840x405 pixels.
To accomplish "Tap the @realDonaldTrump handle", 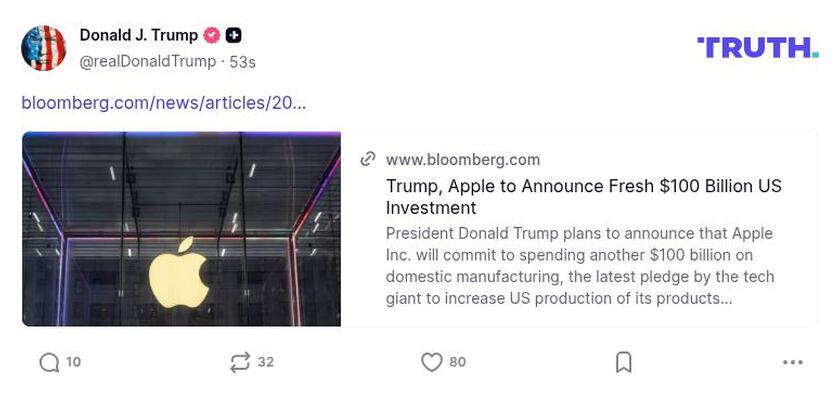I will pos(147,61).
